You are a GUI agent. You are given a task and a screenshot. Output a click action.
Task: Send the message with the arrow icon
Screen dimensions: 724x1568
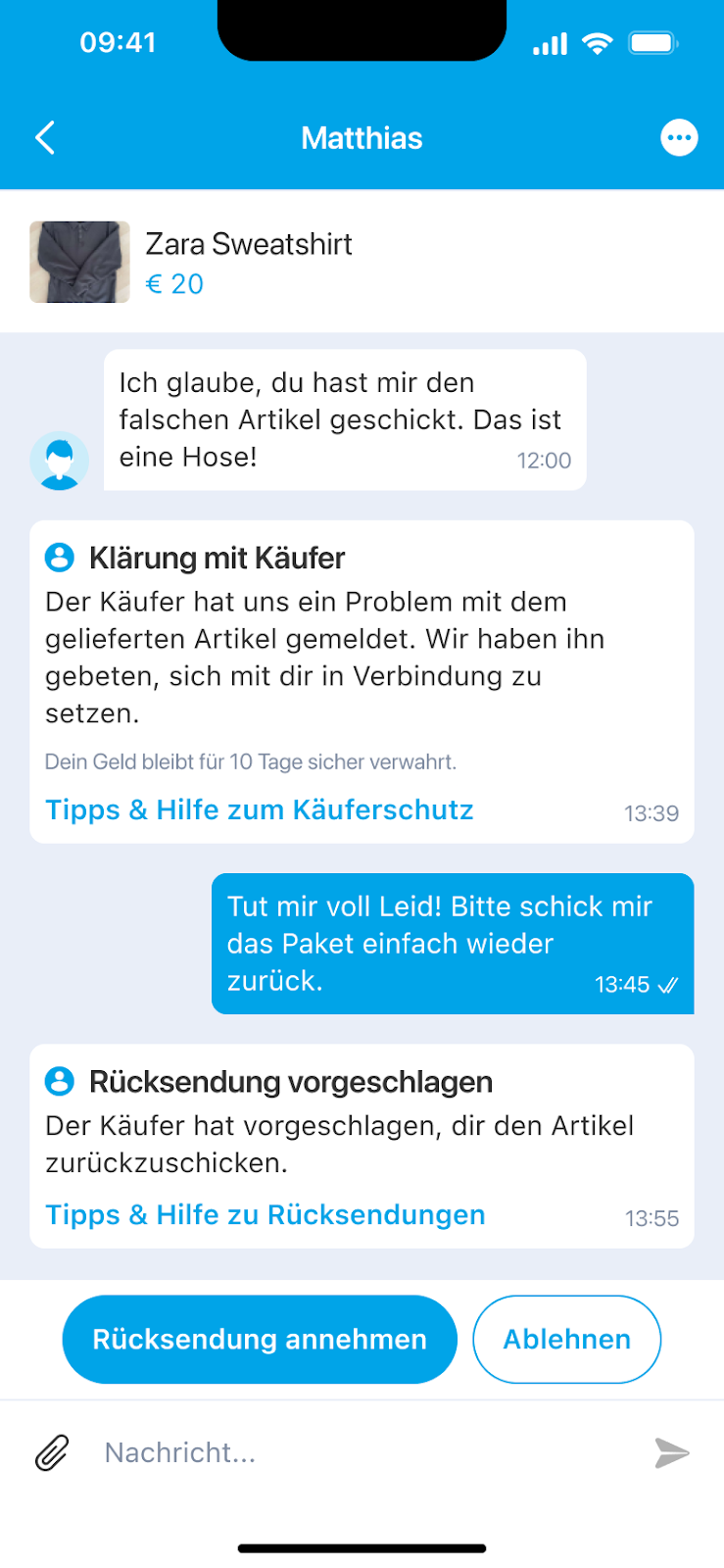pyautogui.click(x=672, y=1452)
